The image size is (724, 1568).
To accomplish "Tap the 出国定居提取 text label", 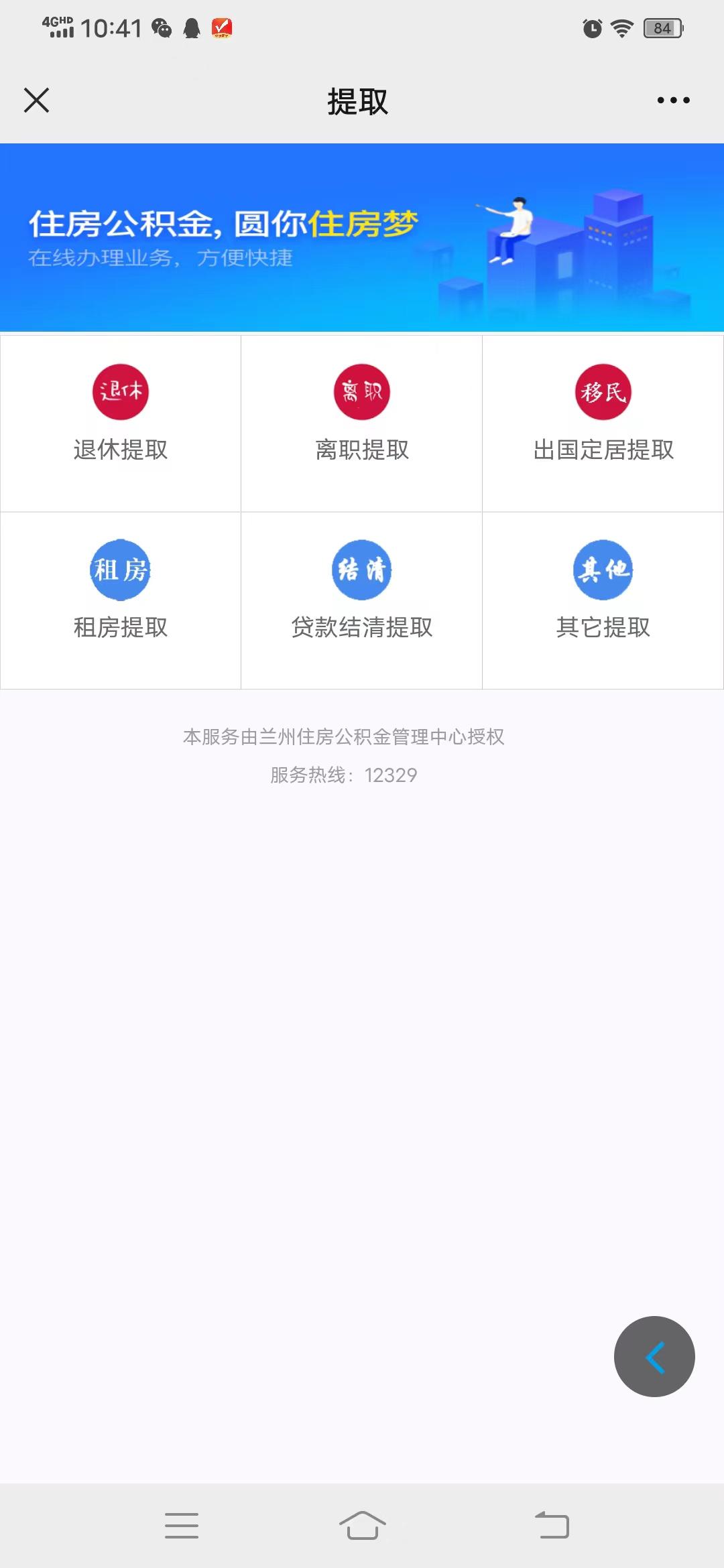I will pyautogui.click(x=603, y=450).
